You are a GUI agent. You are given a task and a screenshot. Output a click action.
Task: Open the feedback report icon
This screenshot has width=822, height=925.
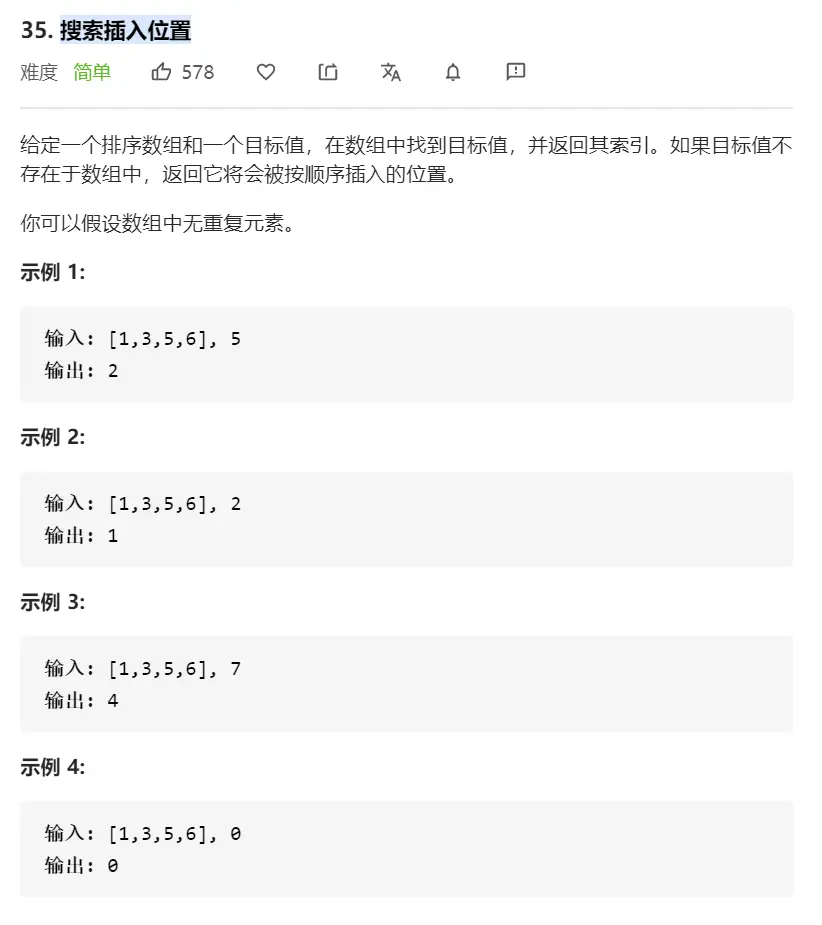(x=516, y=72)
